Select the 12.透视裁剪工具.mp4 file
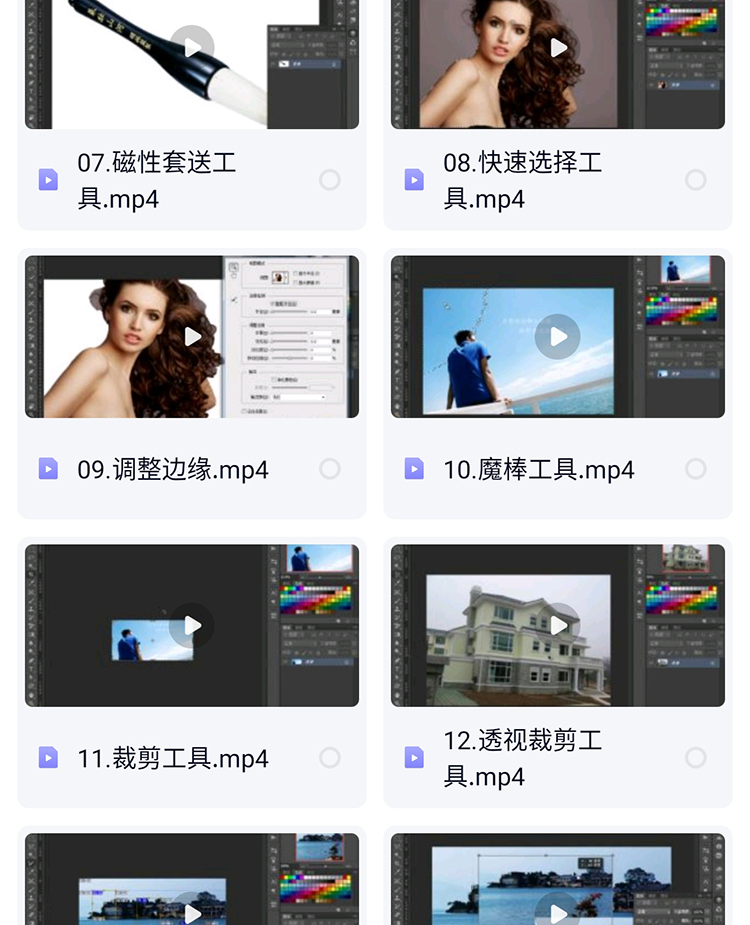The width and height of the screenshot is (750, 925). coord(696,758)
